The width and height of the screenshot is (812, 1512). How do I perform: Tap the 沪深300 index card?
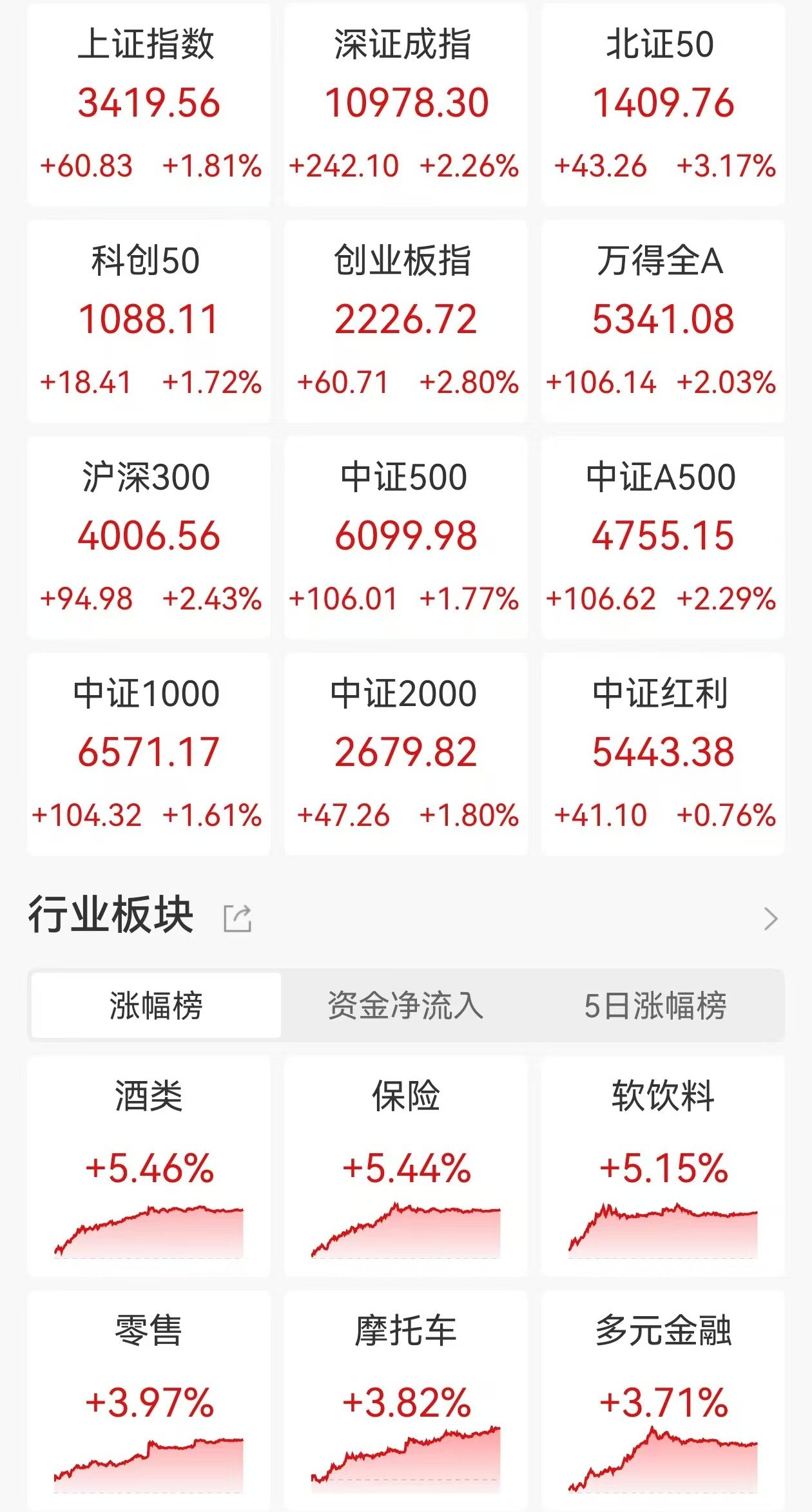coord(149,537)
